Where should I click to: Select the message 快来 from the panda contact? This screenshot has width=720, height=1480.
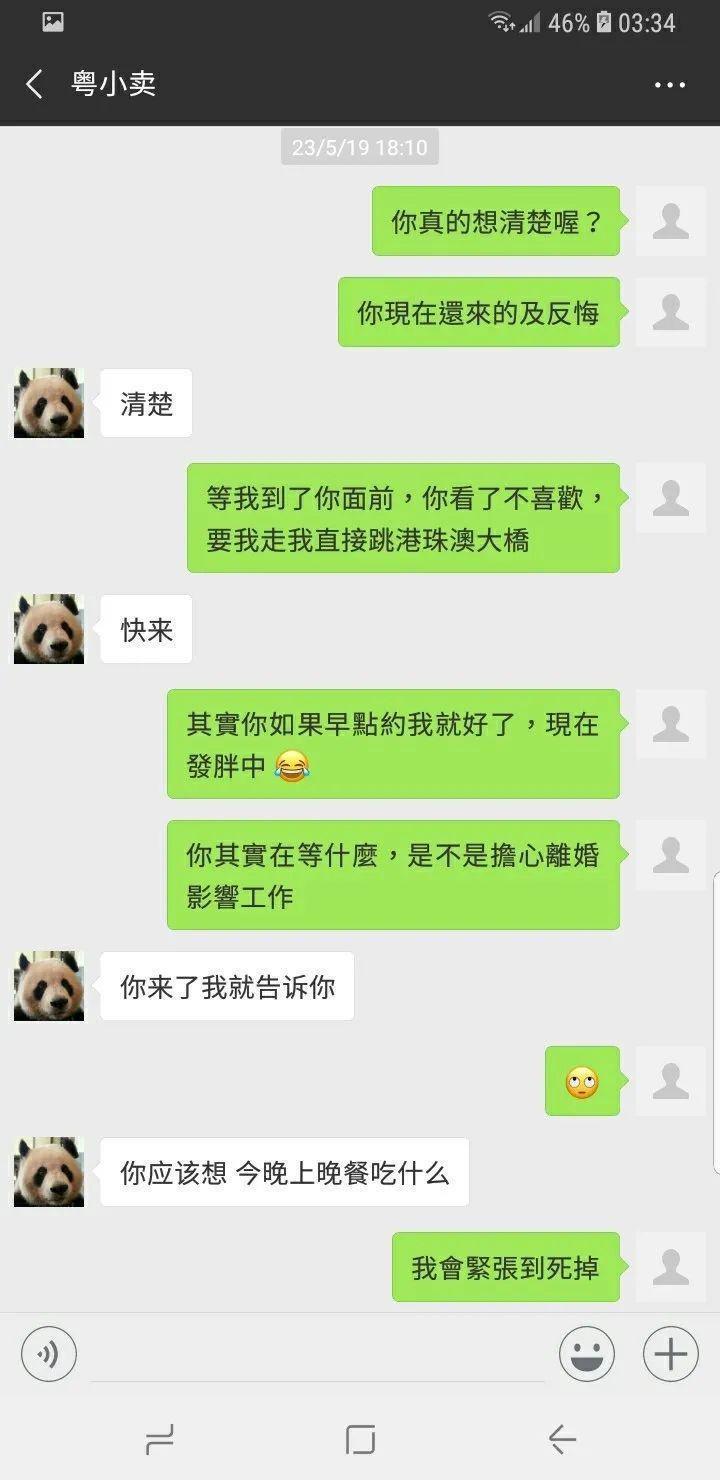click(x=145, y=629)
